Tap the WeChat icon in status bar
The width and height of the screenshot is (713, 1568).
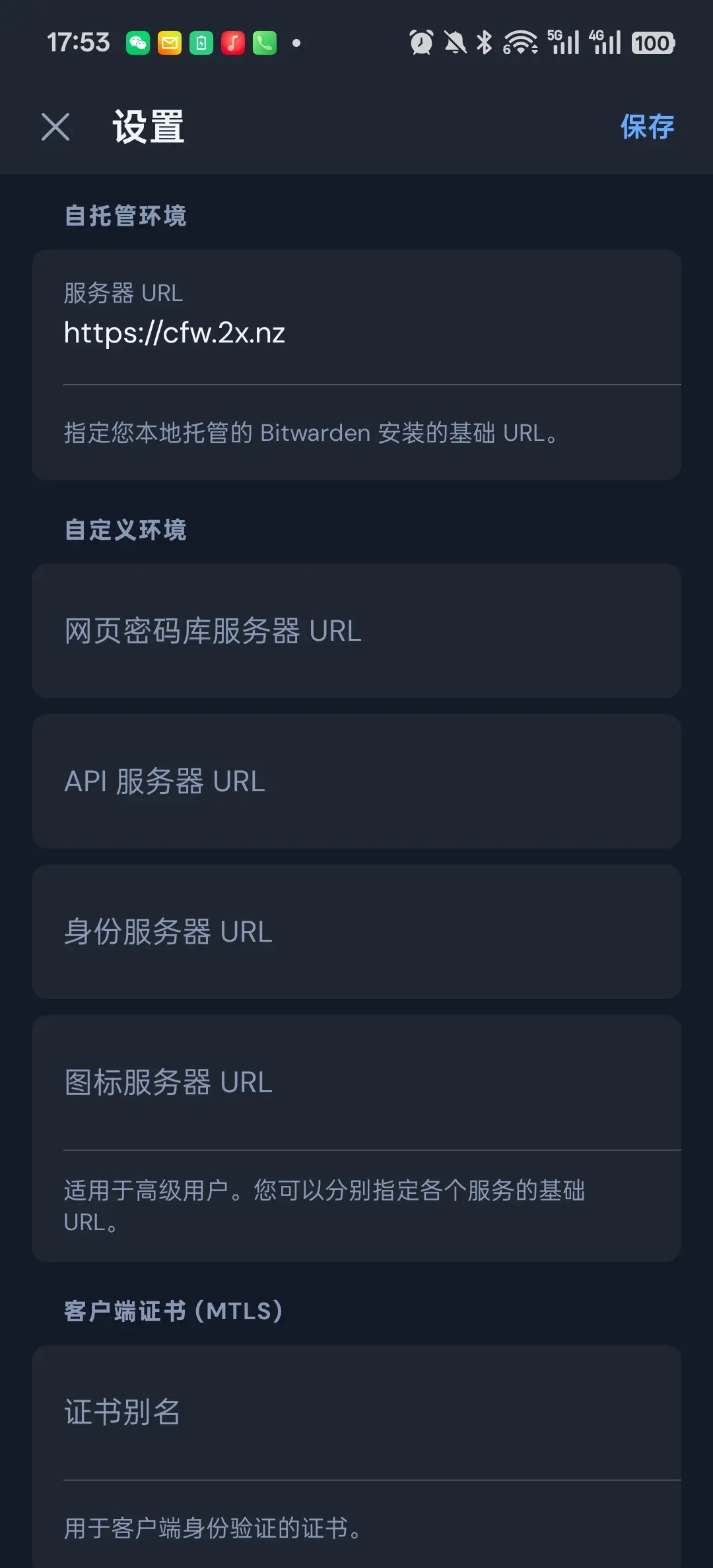pos(137,42)
